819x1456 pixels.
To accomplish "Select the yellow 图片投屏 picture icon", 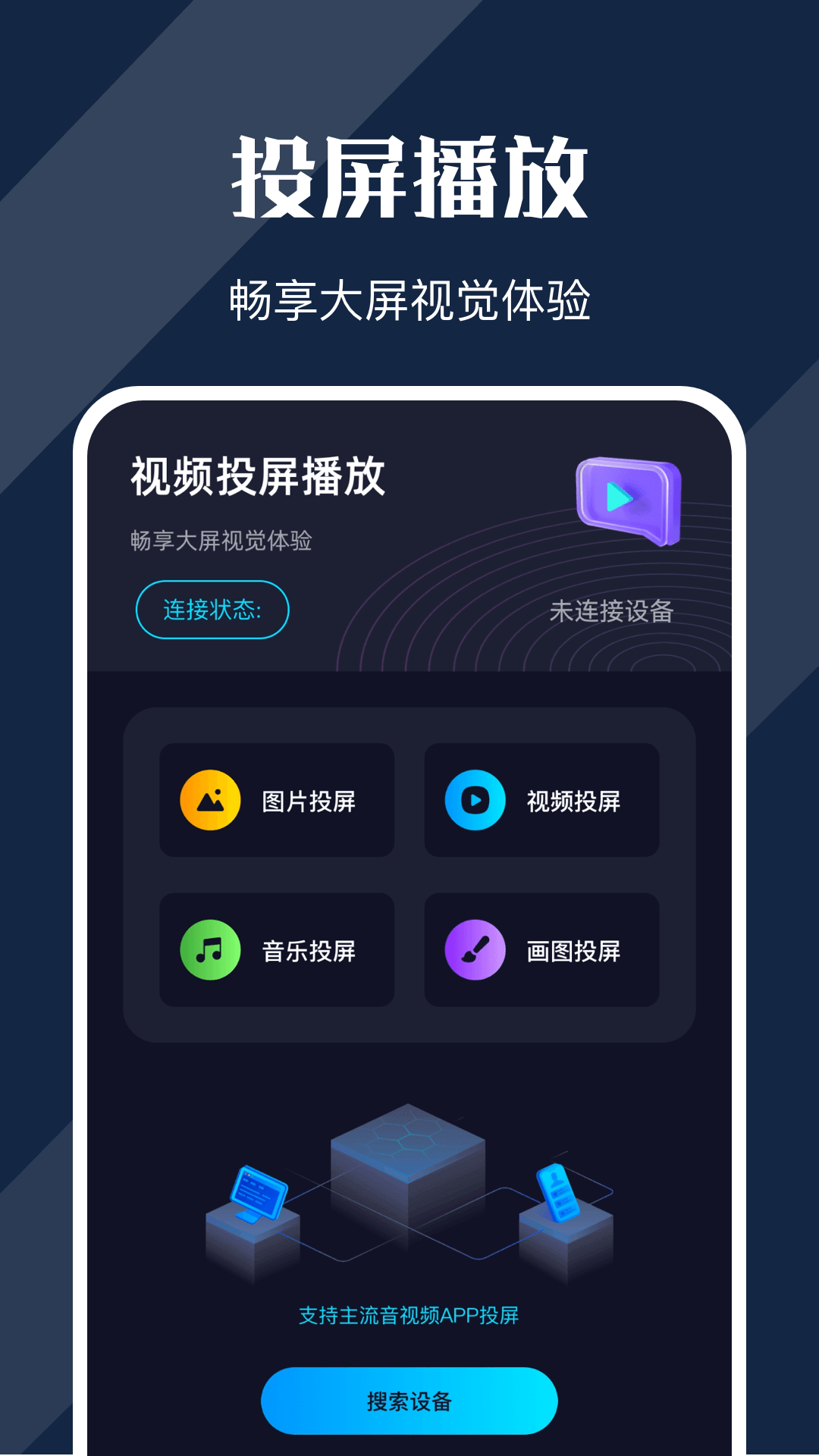I will click(210, 800).
